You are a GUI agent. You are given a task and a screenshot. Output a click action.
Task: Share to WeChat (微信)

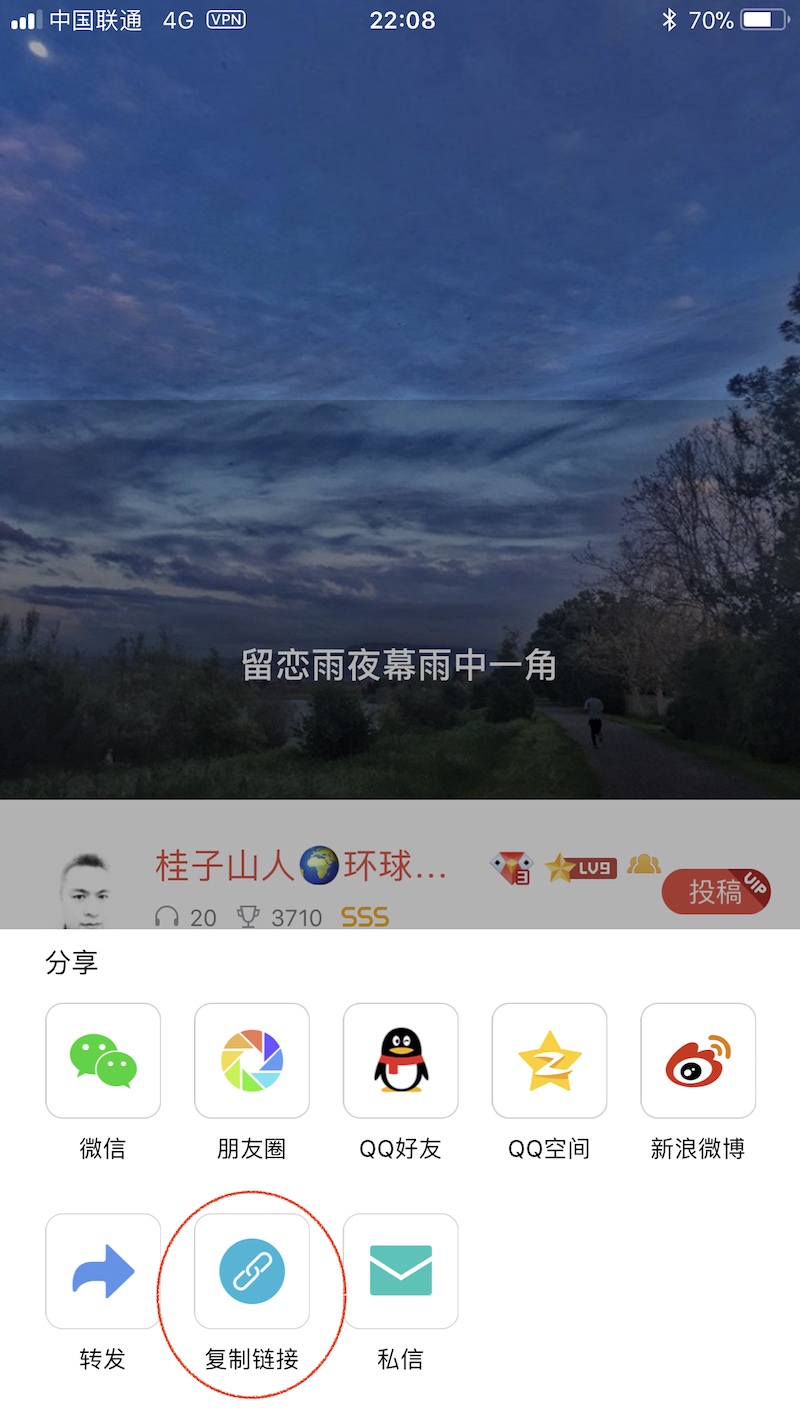[103, 1061]
